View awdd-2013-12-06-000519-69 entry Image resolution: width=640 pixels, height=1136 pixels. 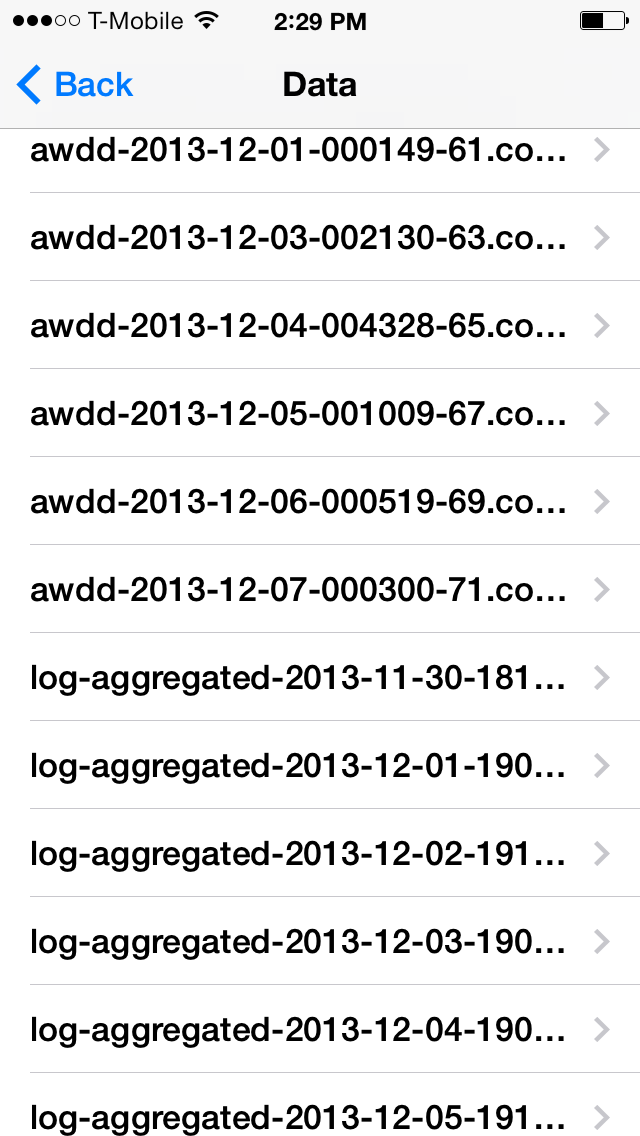pyautogui.click(x=320, y=501)
